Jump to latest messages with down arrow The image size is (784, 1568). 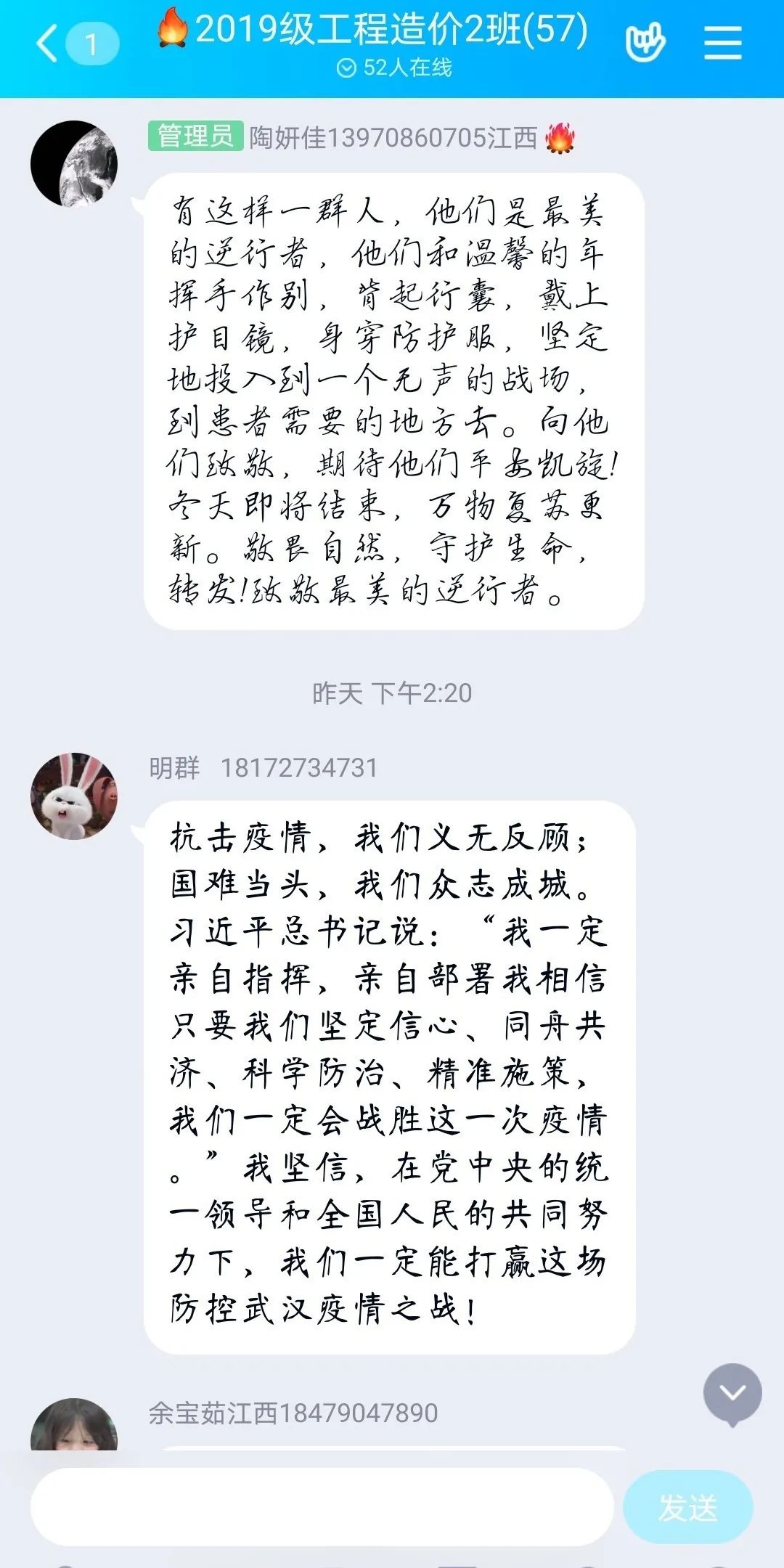(x=732, y=1393)
